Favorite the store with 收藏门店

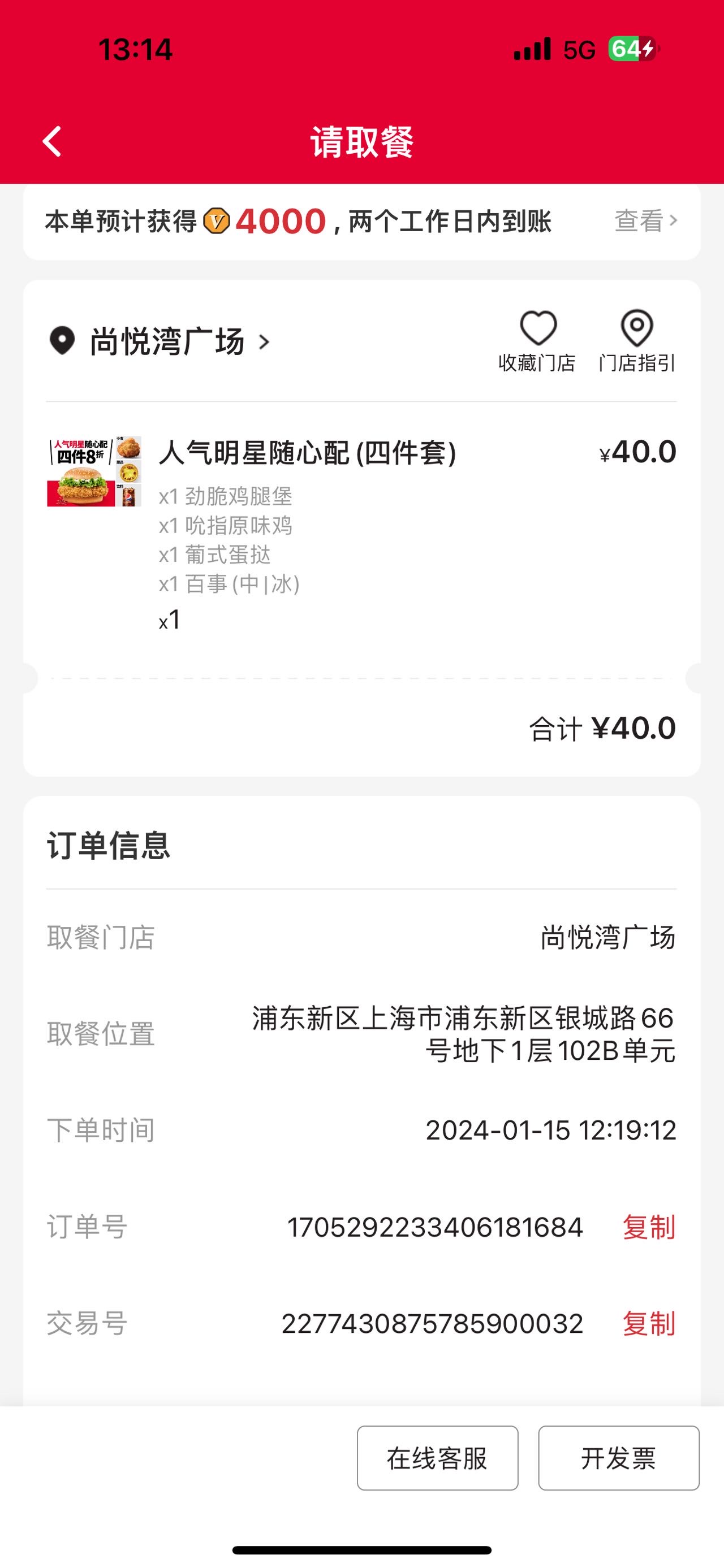pyautogui.click(x=537, y=341)
